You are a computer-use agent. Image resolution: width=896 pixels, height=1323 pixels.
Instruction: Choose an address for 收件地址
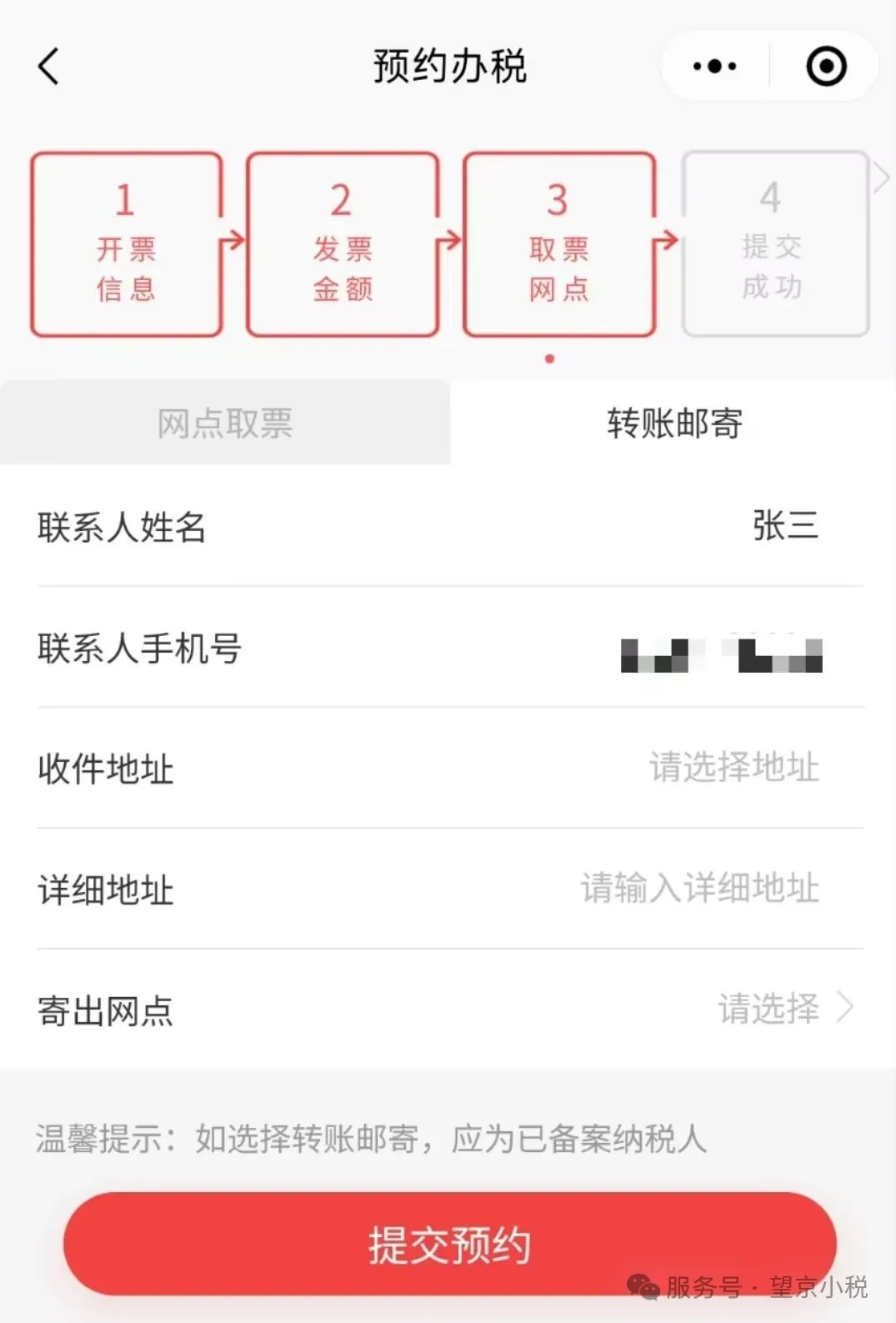click(733, 768)
